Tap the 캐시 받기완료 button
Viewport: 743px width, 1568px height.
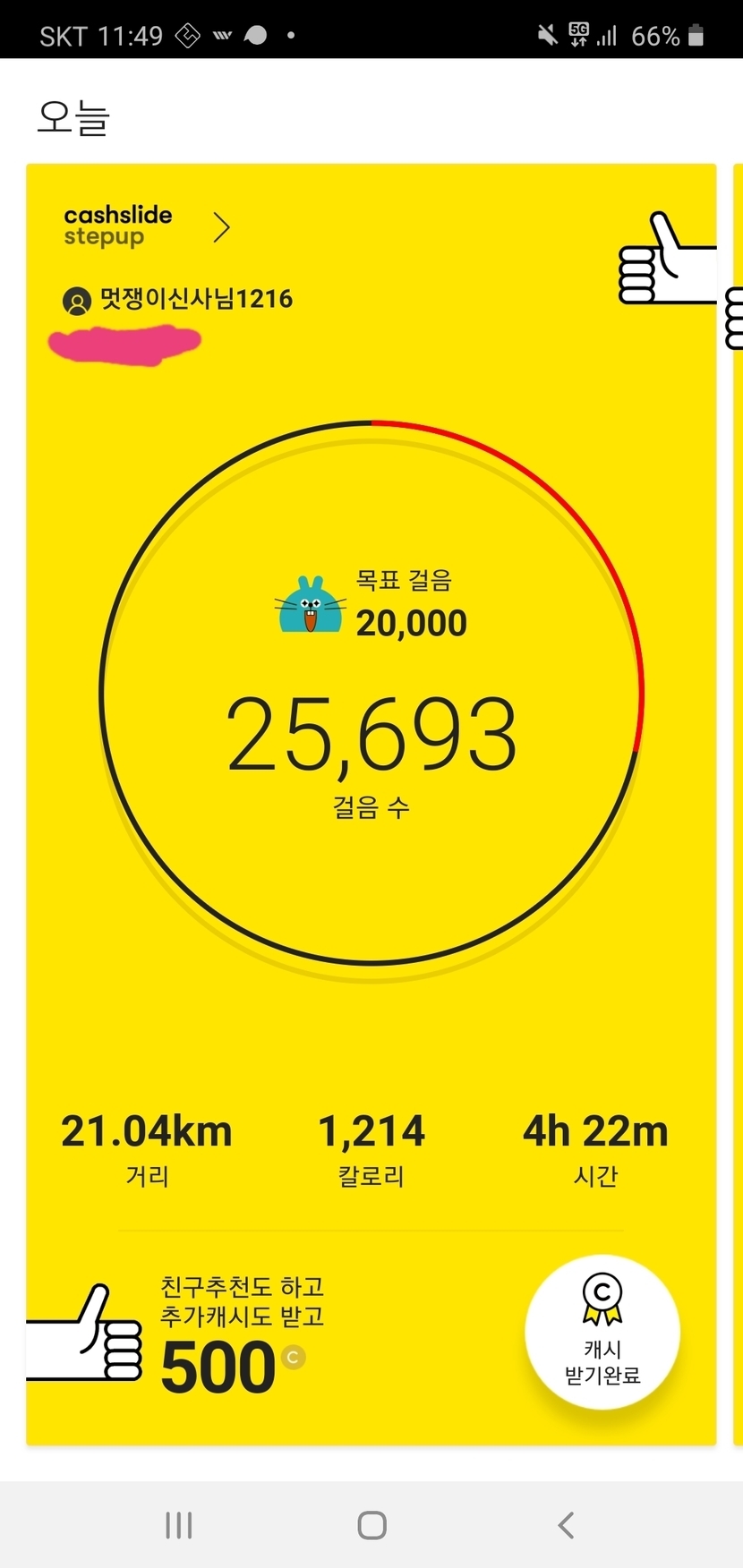602,1332
